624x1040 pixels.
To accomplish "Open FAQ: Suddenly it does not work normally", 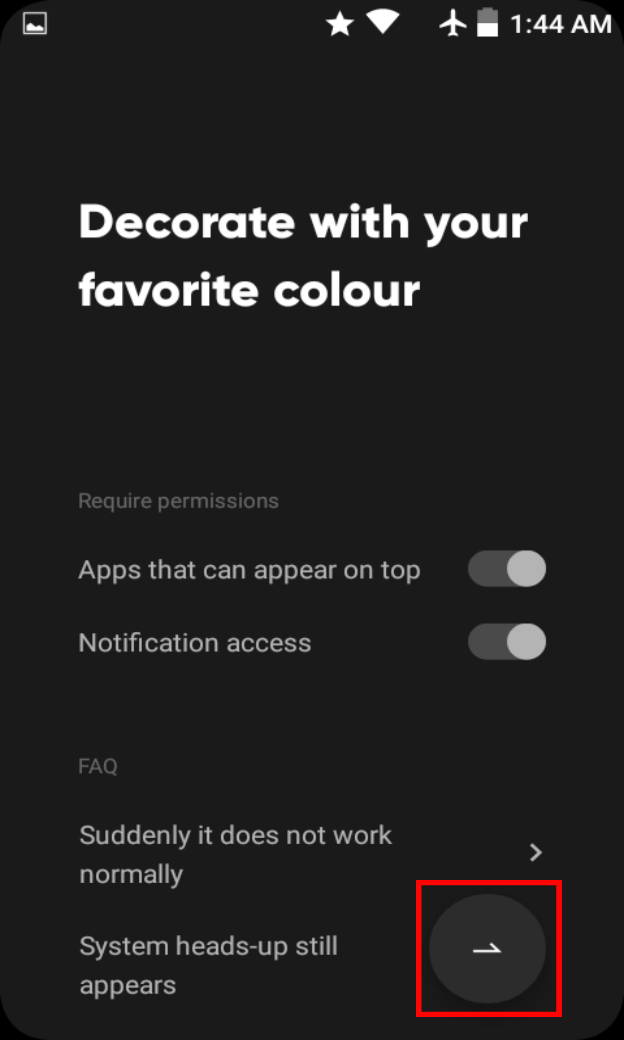I will [310, 853].
